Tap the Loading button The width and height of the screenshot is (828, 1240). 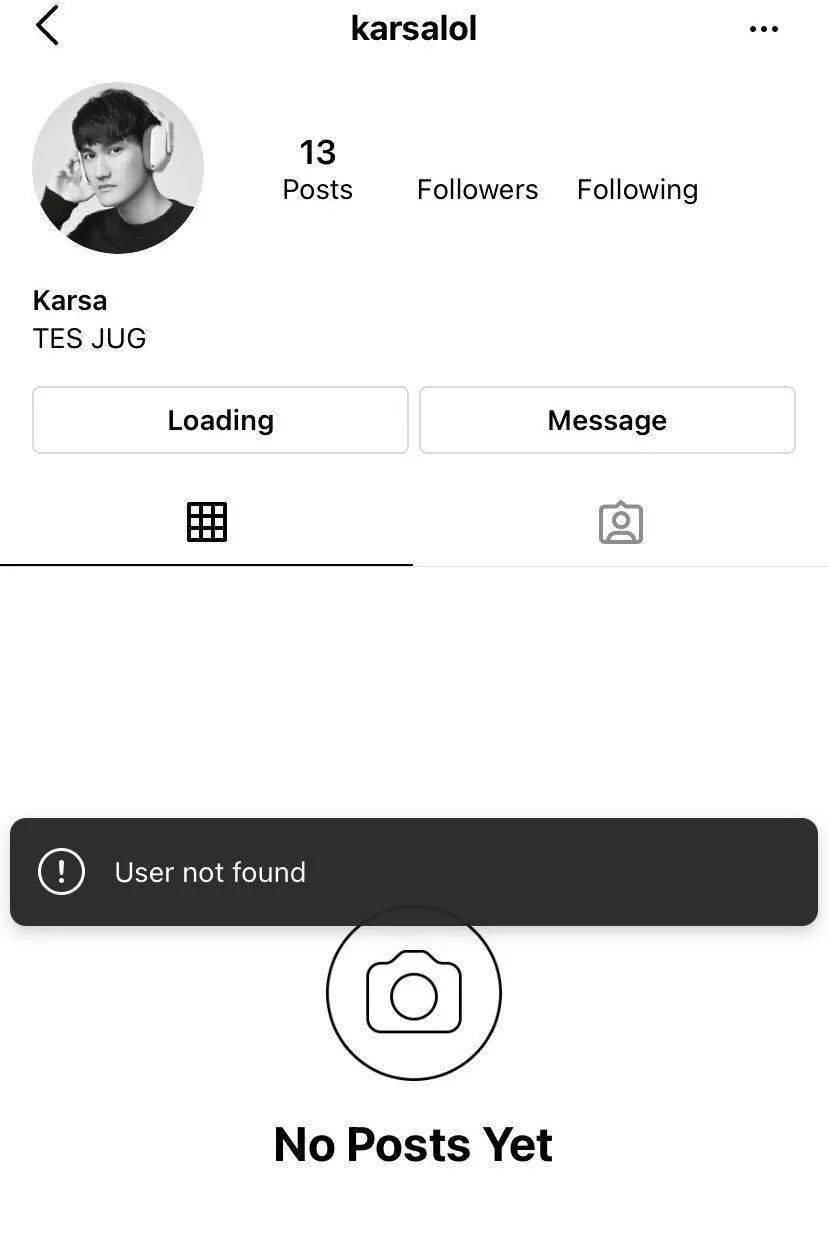(x=220, y=420)
